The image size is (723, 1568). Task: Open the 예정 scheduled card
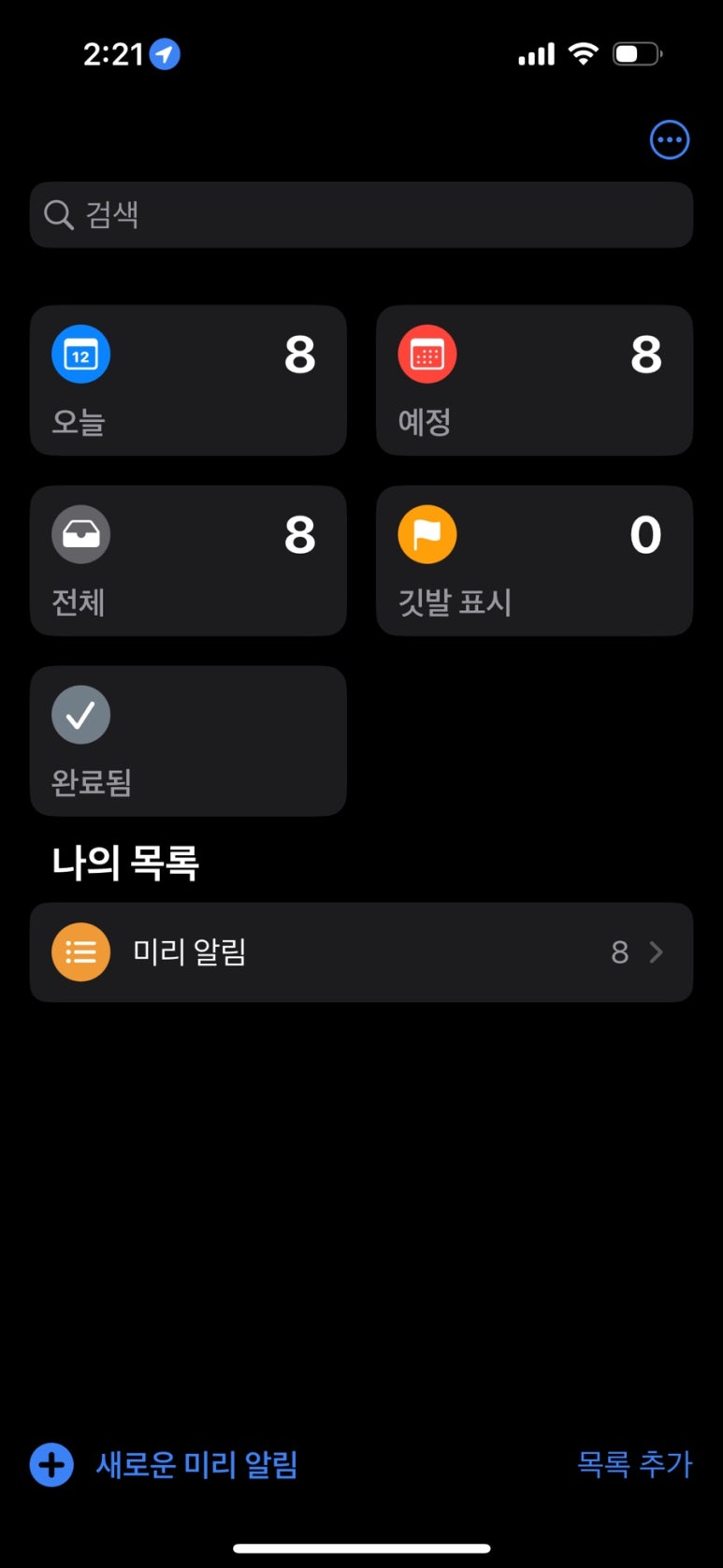click(534, 381)
